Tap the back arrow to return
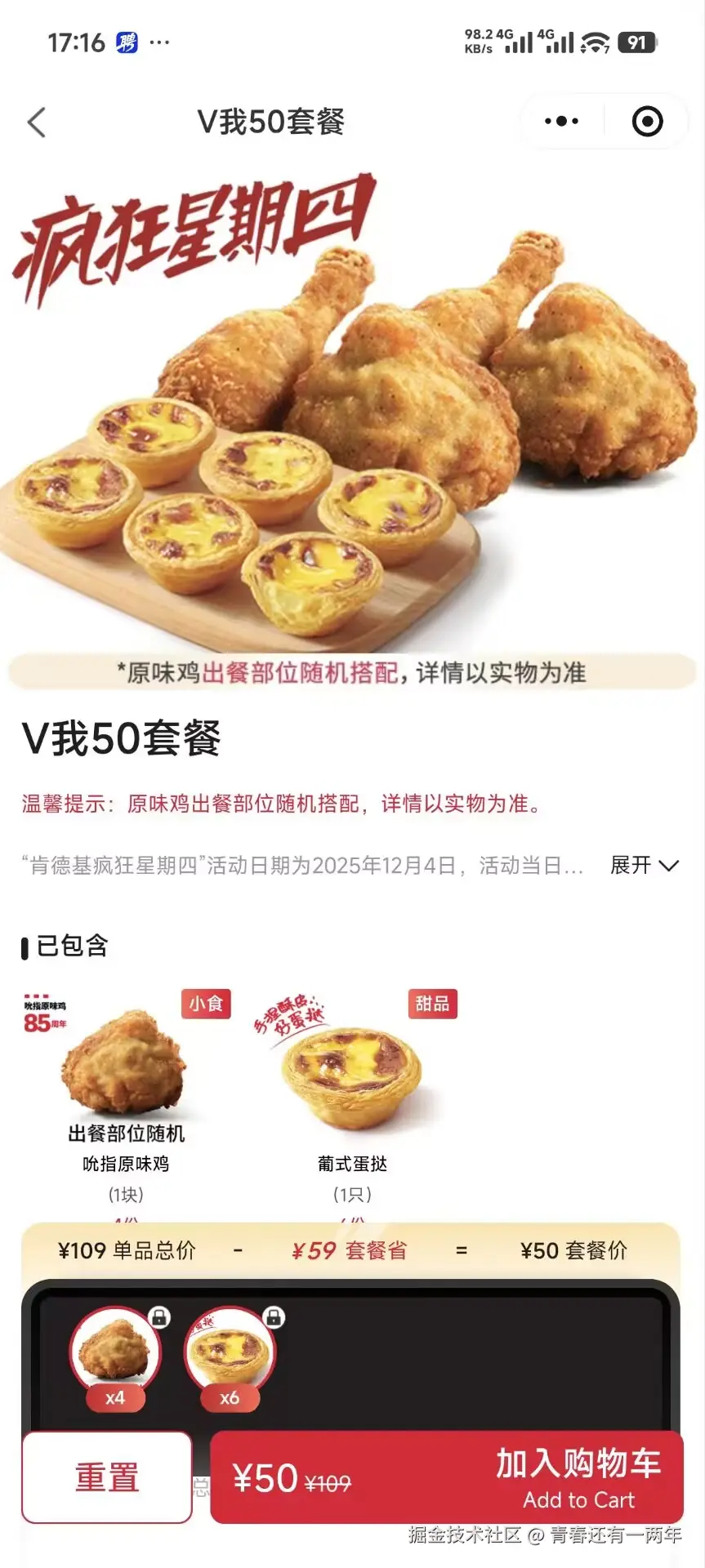 pos(34,121)
